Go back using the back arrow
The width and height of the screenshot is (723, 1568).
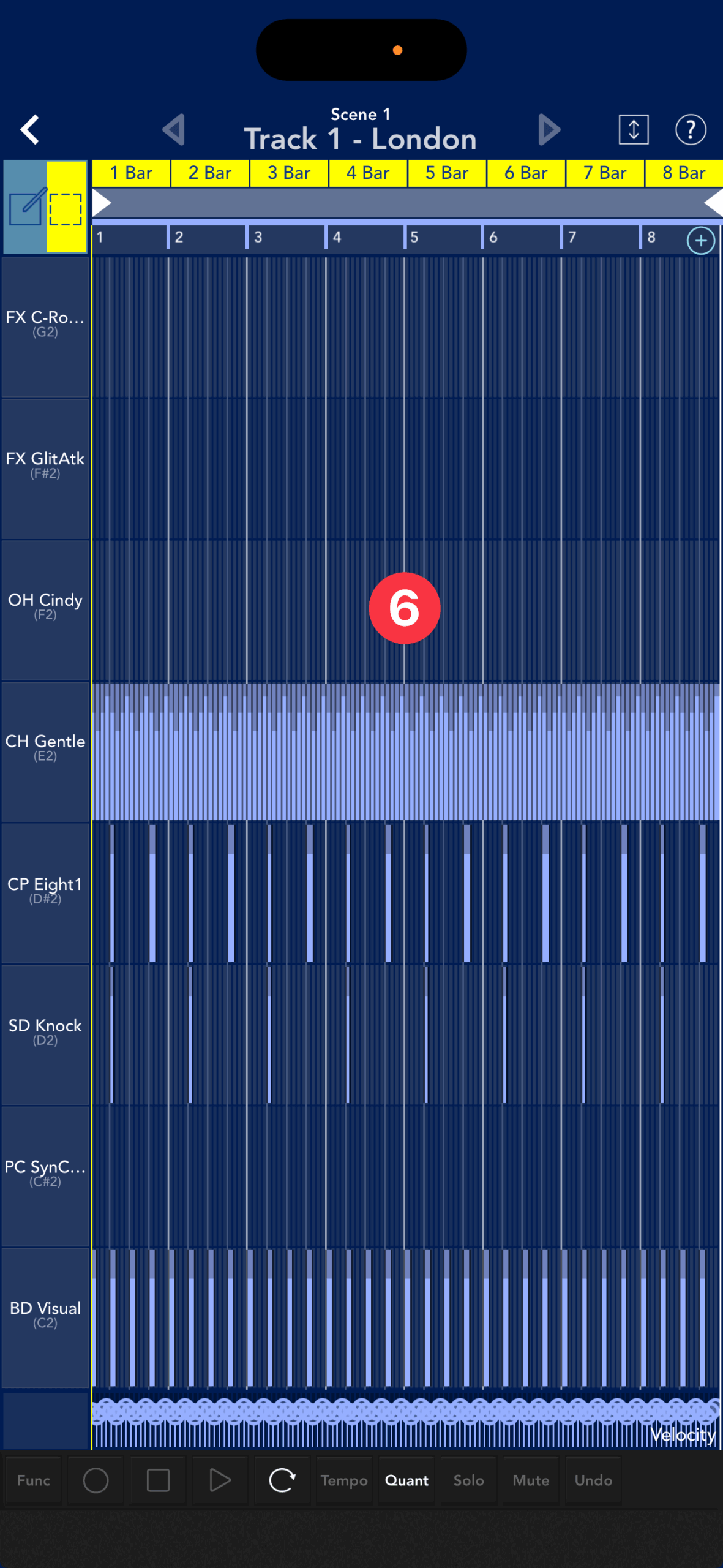coord(29,130)
